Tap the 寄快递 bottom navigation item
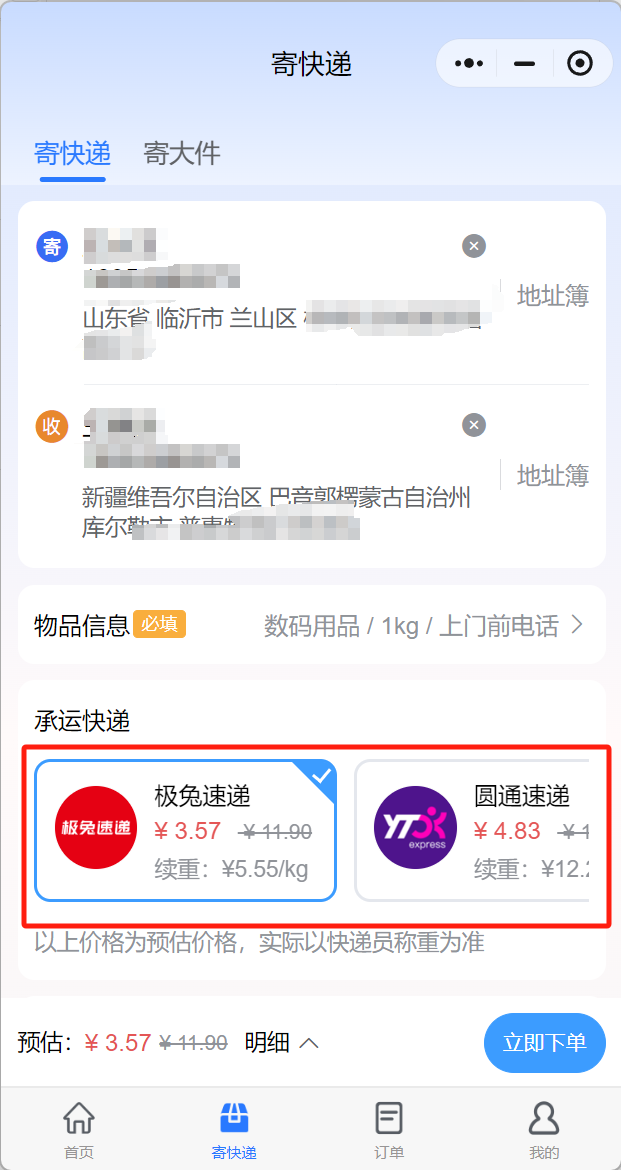 click(234, 1130)
